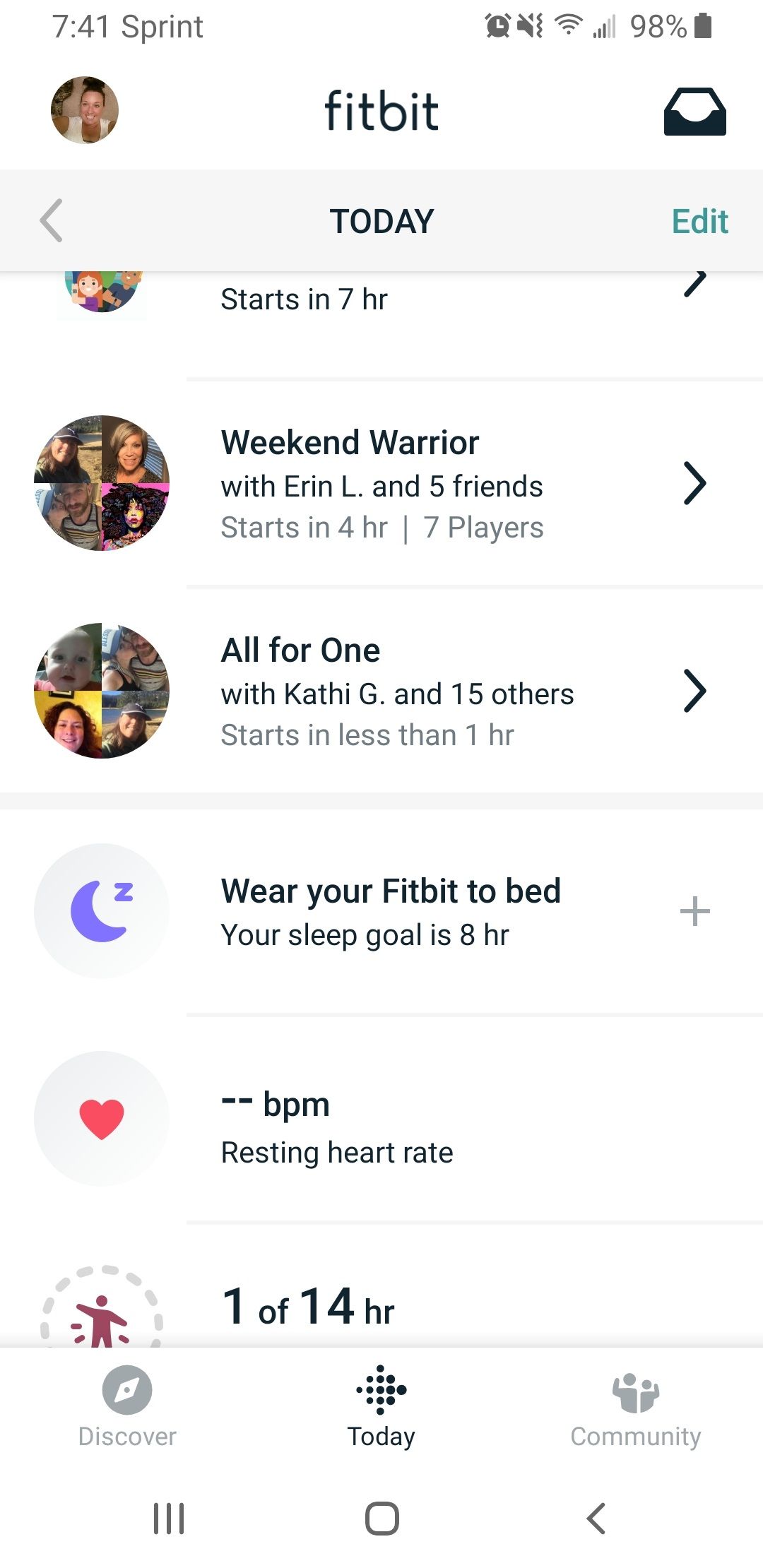763x1568 pixels.
Task: Go to the system home screen
Action: pos(381,1518)
